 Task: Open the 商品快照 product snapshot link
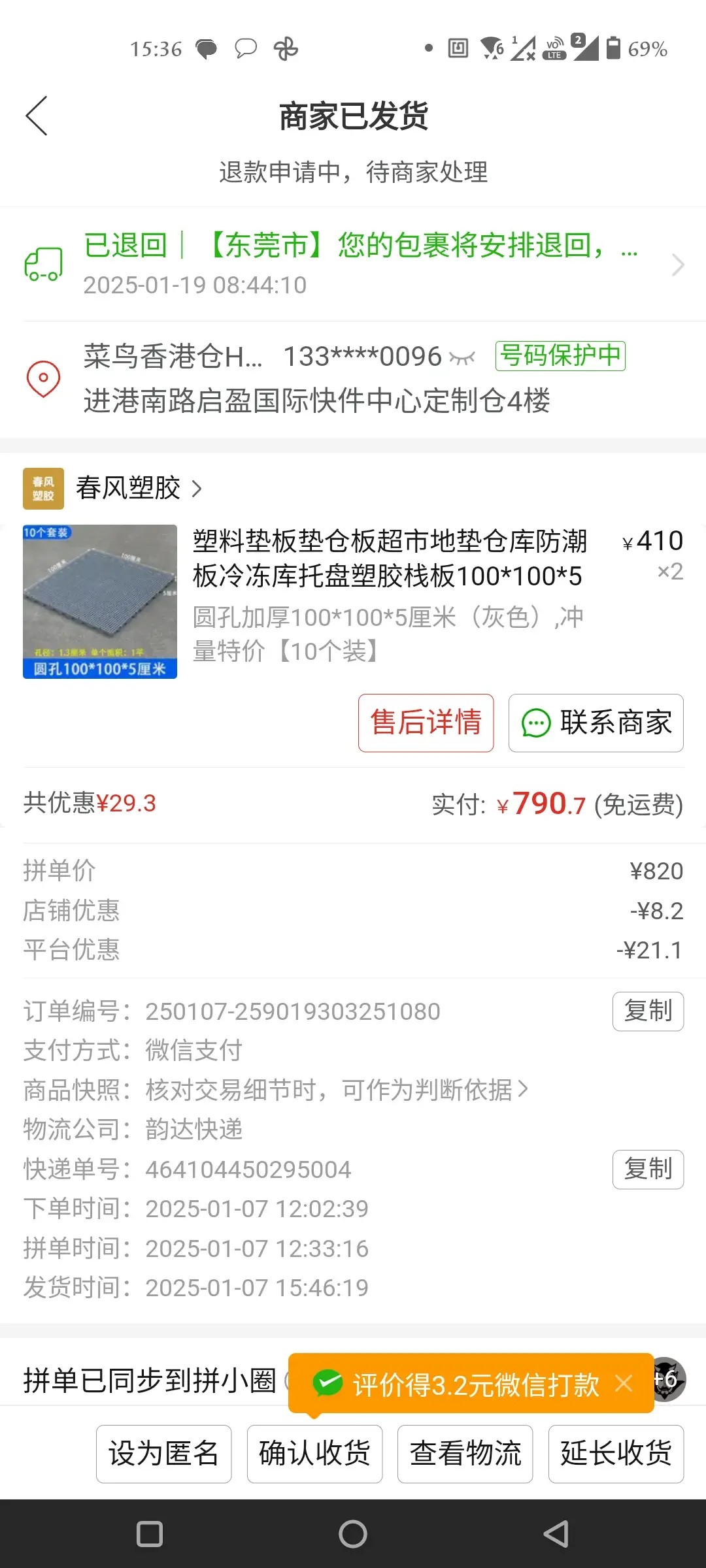coord(337,1090)
